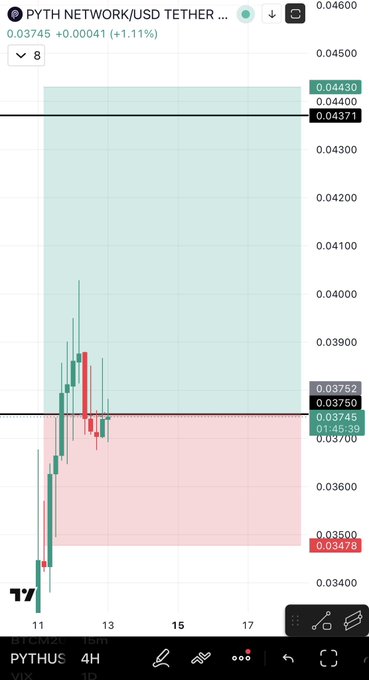Screen dimensions: 369x680
Task: Select the trend line drawing tool
Action: pyautogui.click(x=322, y=621)
